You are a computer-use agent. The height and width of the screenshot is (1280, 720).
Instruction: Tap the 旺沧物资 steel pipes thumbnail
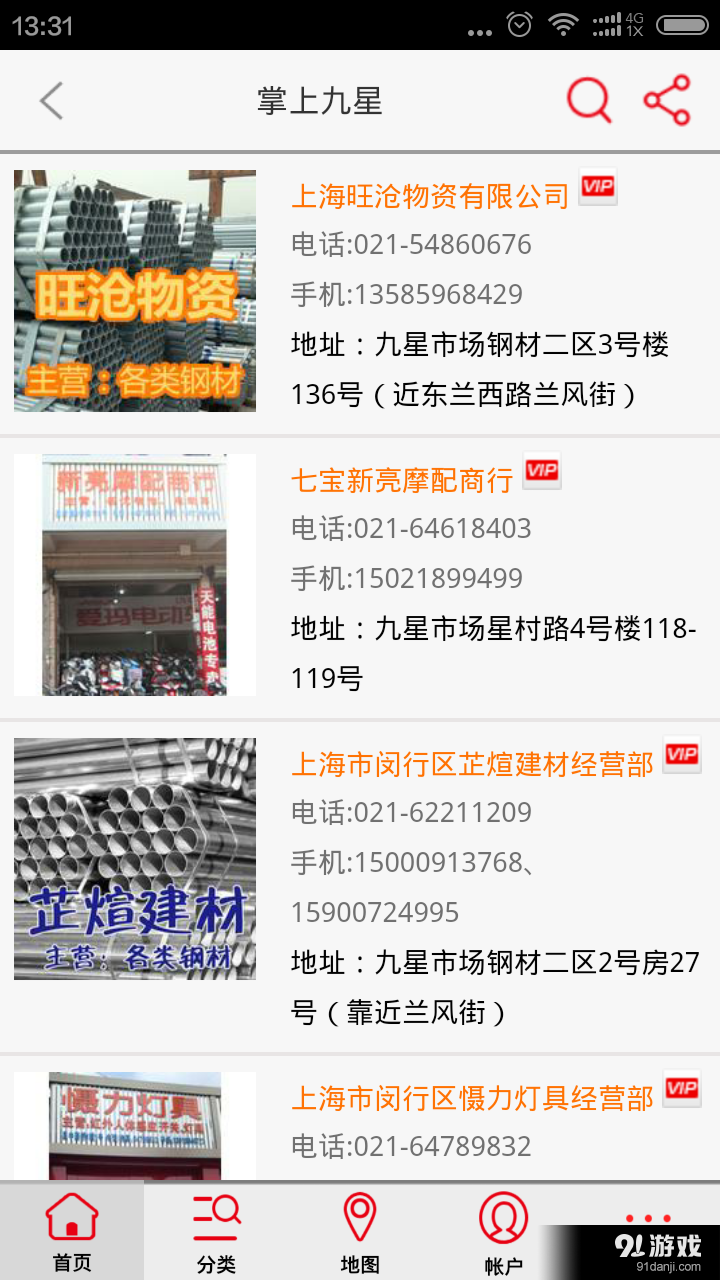tap(135, 290)
